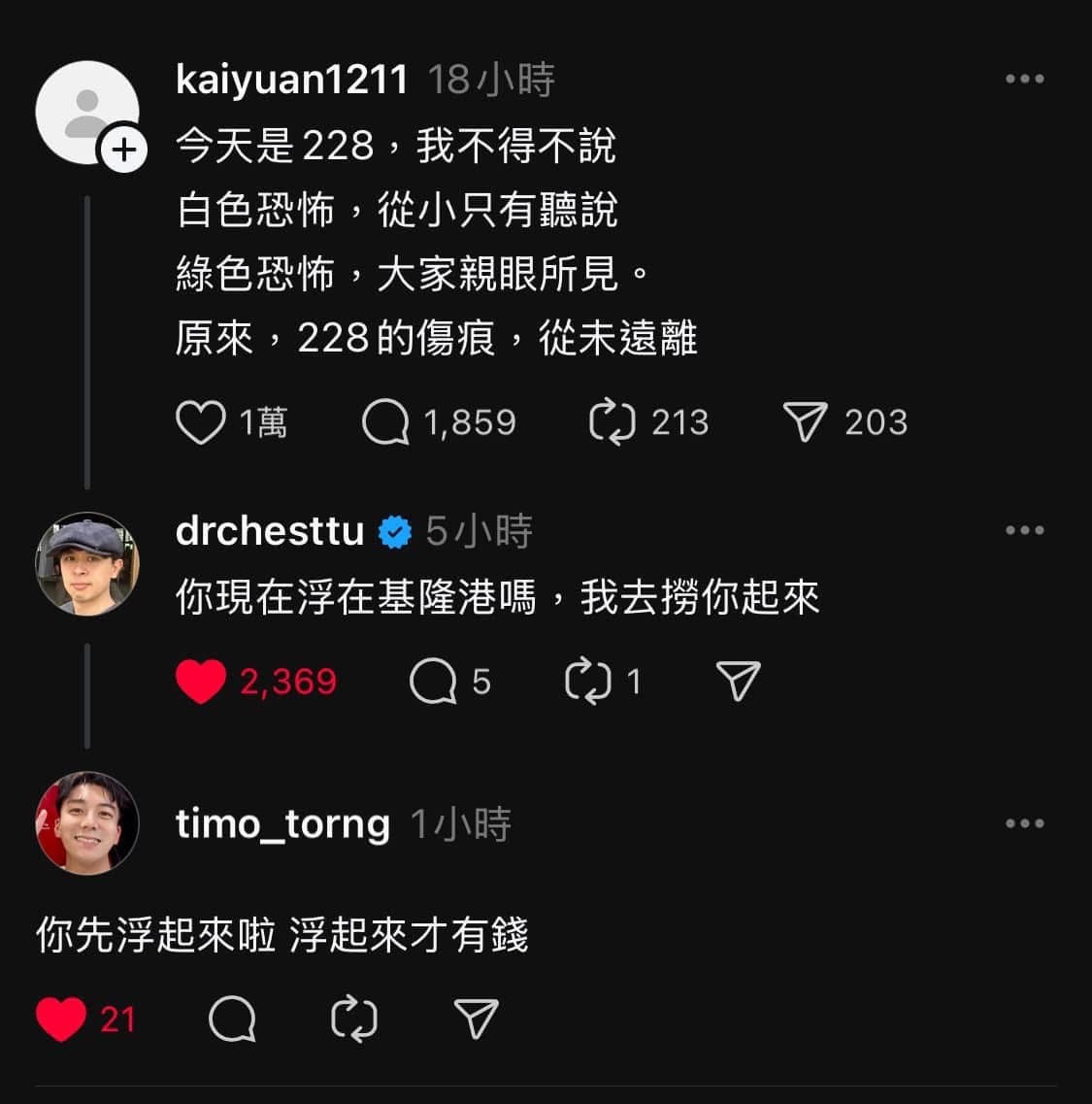Repost drchesttu's reply
1092x1104 pixels.
tap(588, 682)
